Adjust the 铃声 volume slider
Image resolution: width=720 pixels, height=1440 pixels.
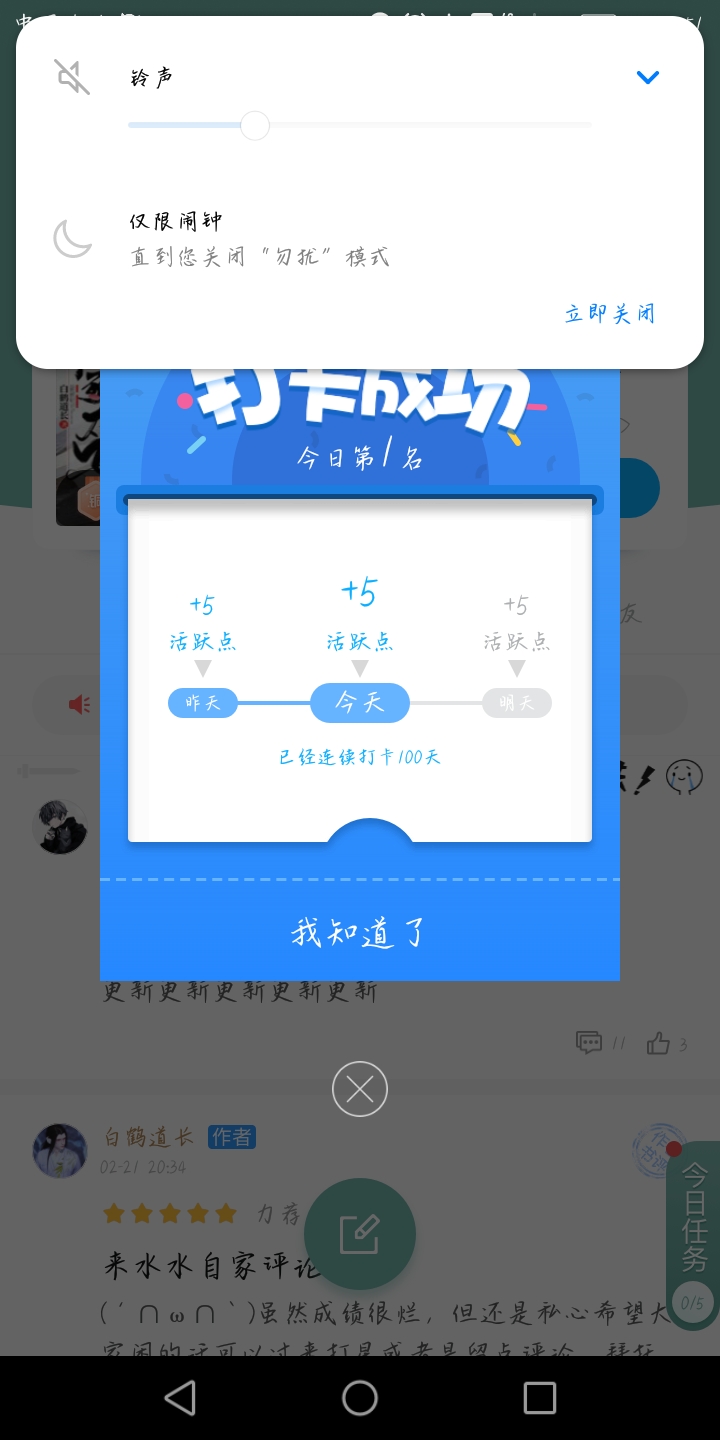[360, 125]
